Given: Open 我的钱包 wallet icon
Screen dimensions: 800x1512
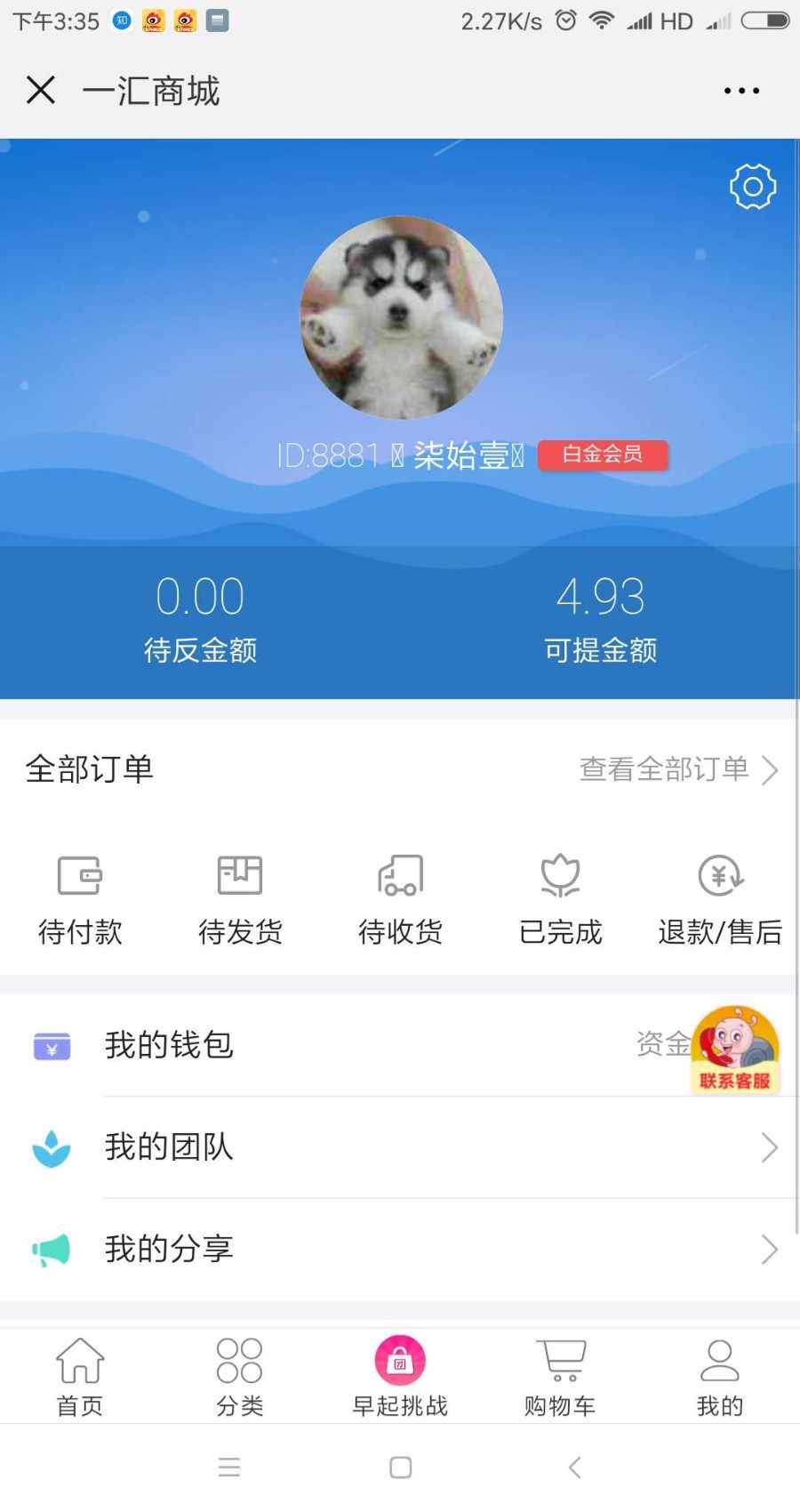Looking at the screenshot, I should 51,1047.
